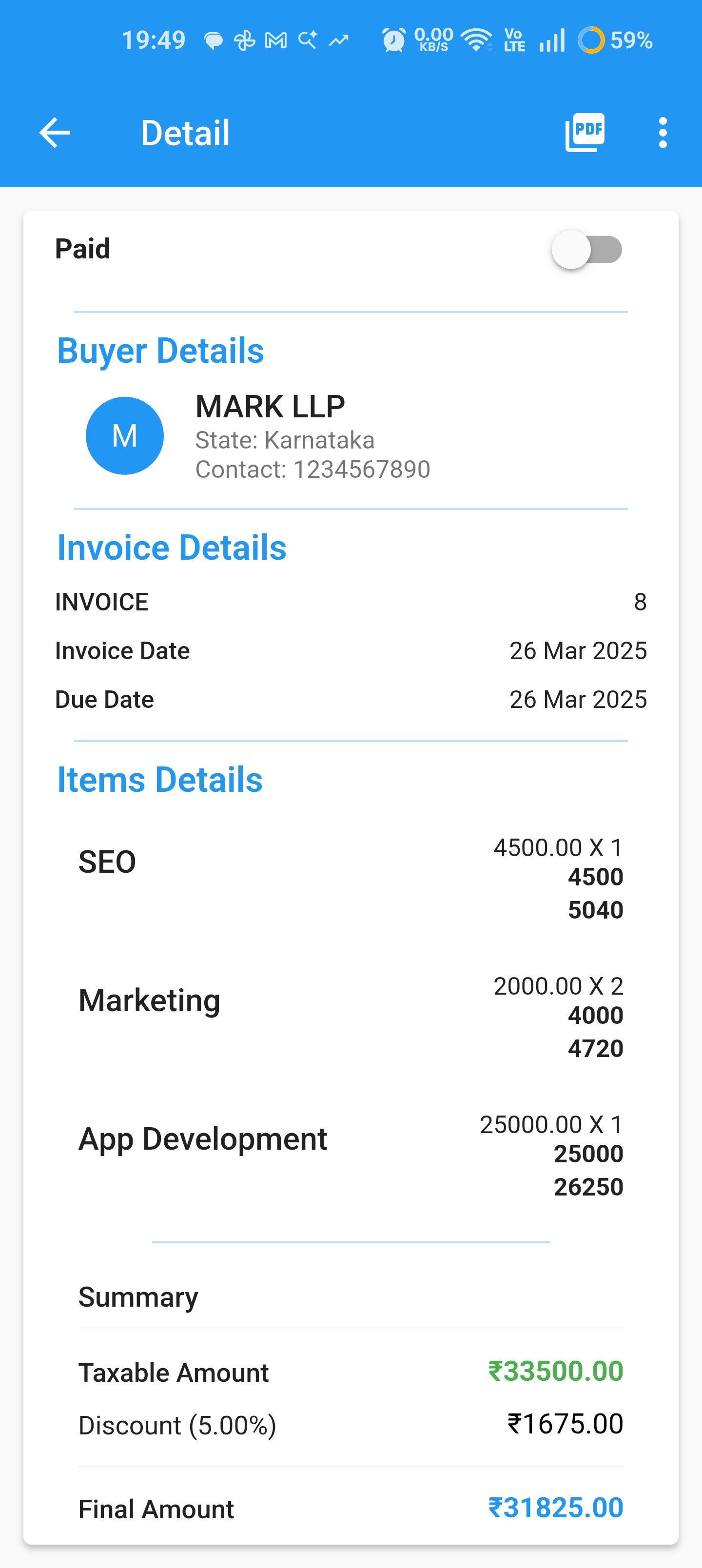The height and width of the screenshot is (1568, 702).
Task: Tap the contact number 1234567890
Action: click(313, 469)
